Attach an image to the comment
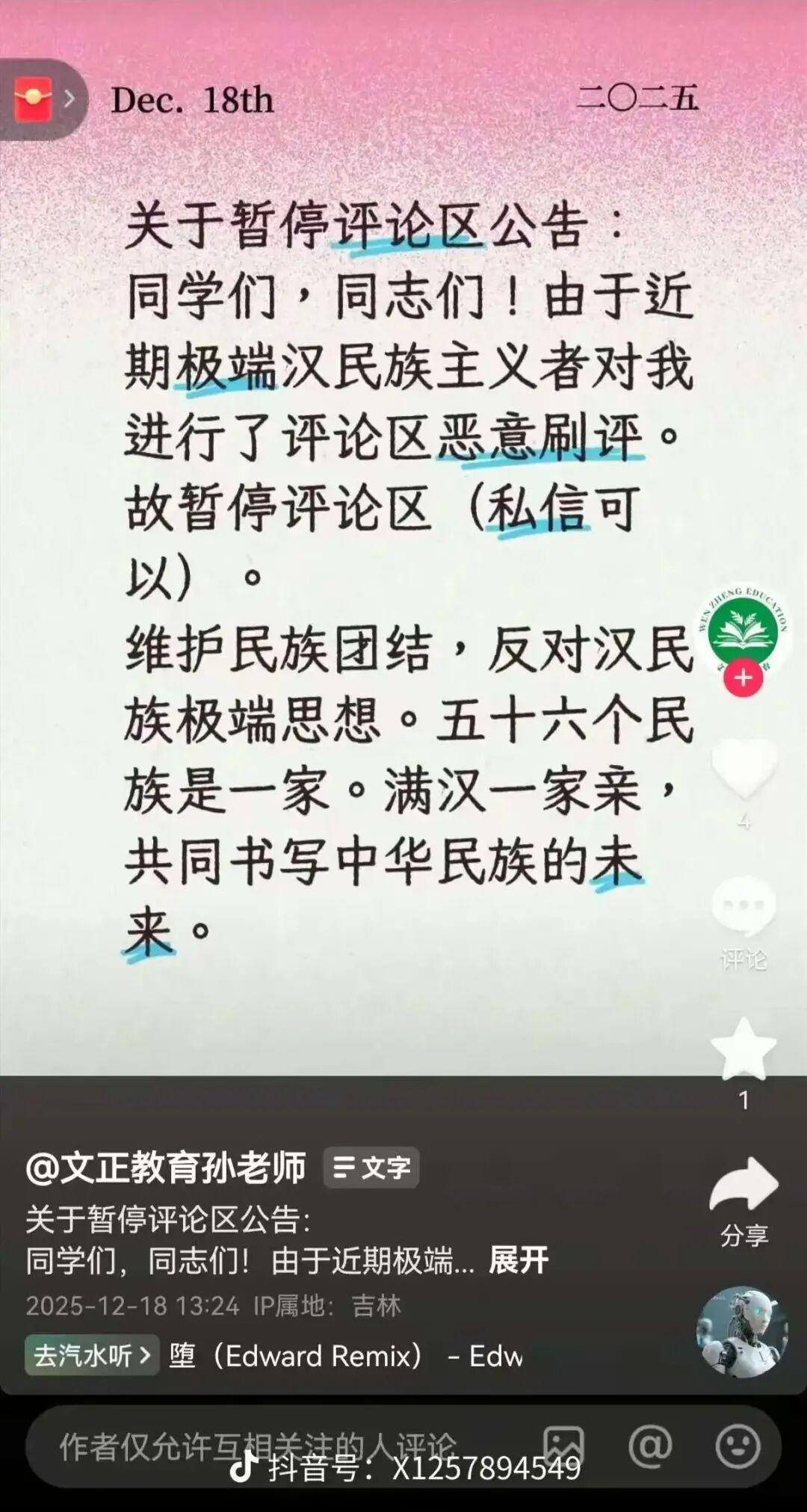The image size is (807, 1512). tap(563, 1446)
